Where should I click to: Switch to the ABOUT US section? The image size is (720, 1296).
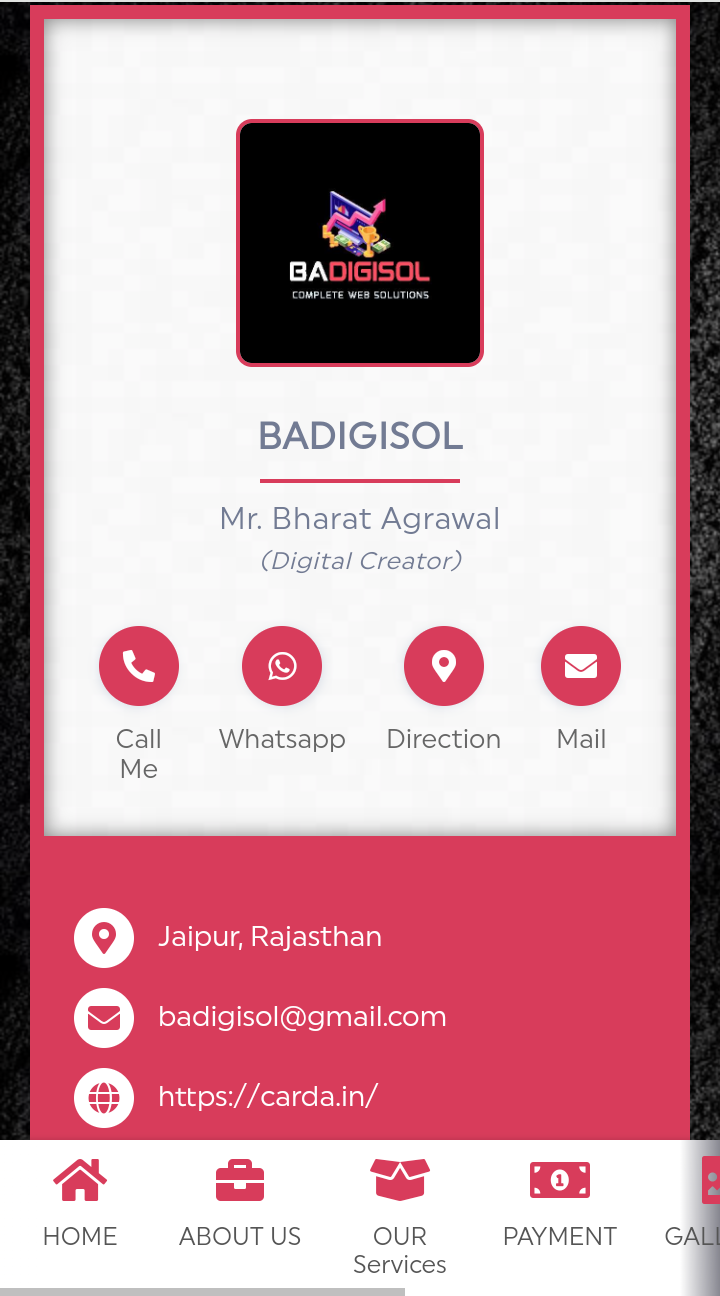click(x=240, y=1203)
